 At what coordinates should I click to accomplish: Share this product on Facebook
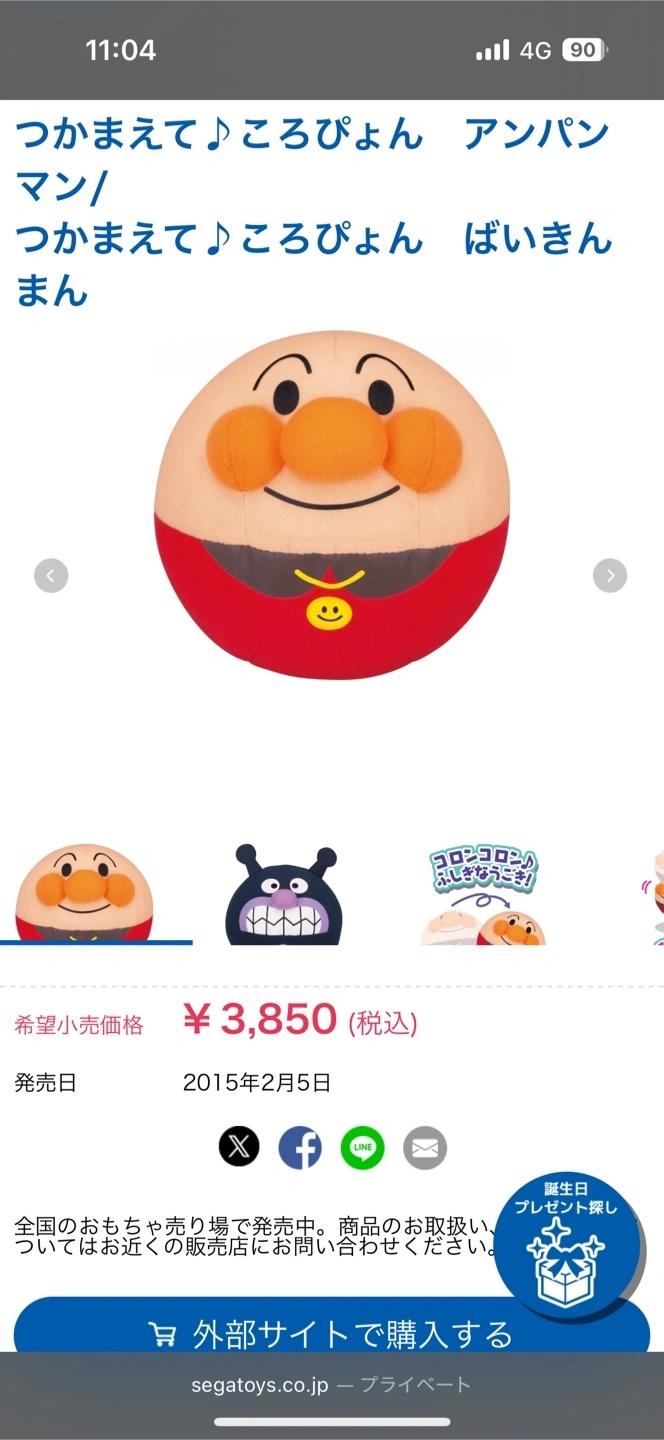coord(300,1147)
